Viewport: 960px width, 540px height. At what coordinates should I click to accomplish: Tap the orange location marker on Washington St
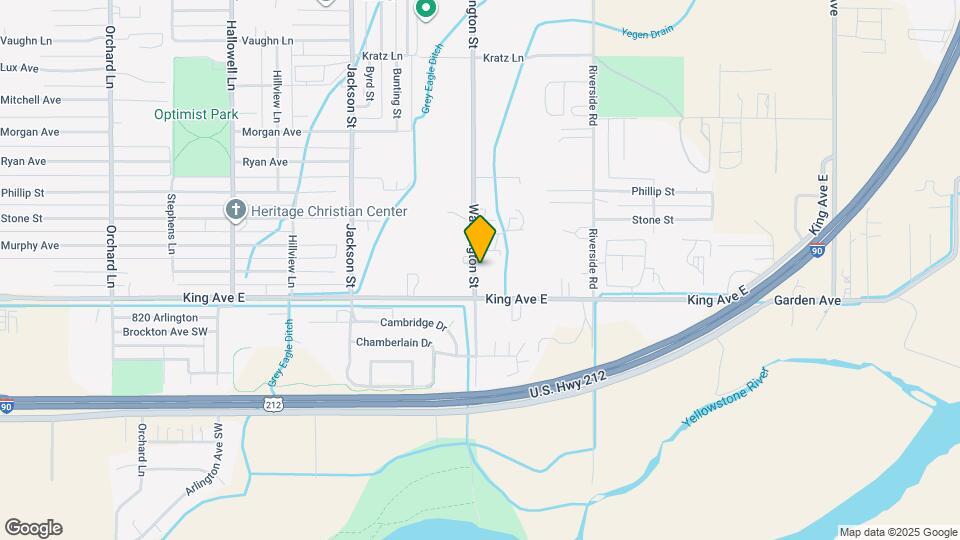coord(480,239)
